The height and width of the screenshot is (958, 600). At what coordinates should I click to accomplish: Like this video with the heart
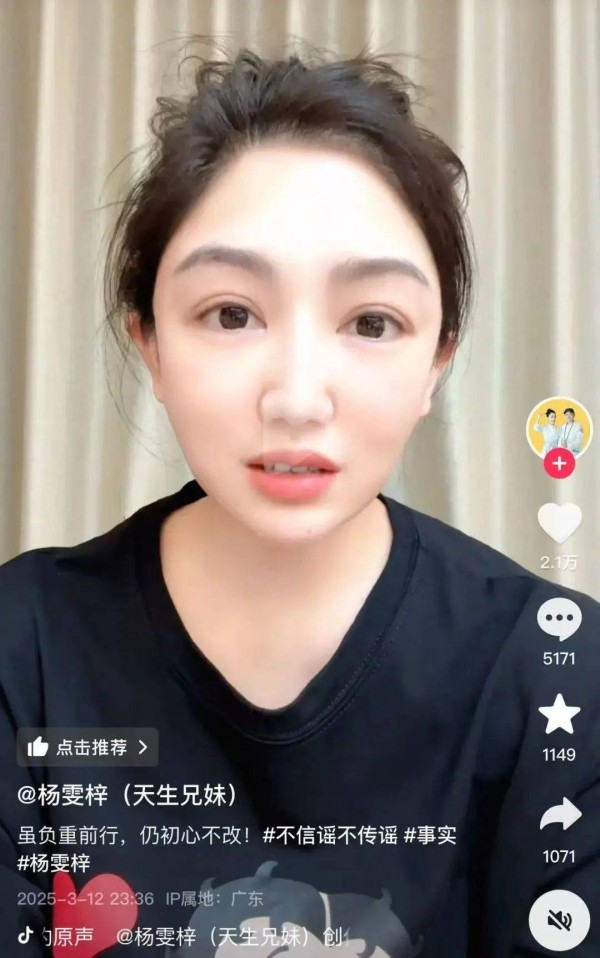(x=559, y=522)
